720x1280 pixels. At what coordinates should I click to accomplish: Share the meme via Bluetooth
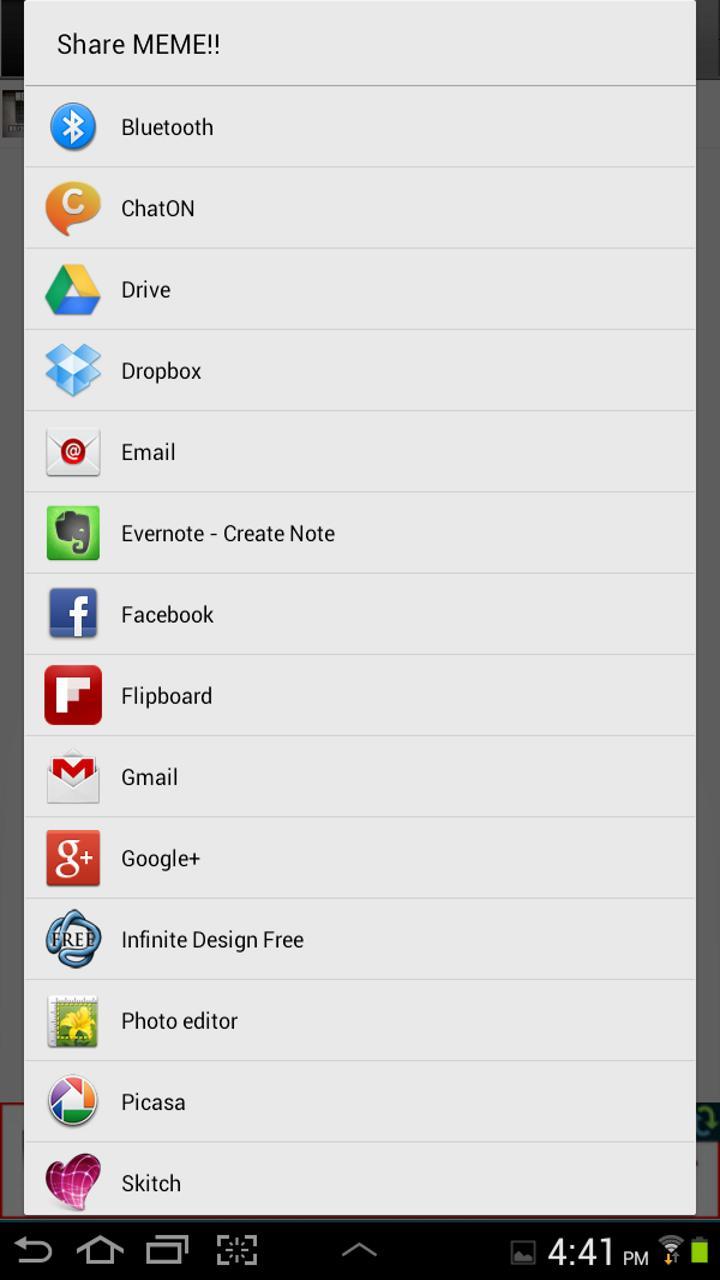coord(359,127)
